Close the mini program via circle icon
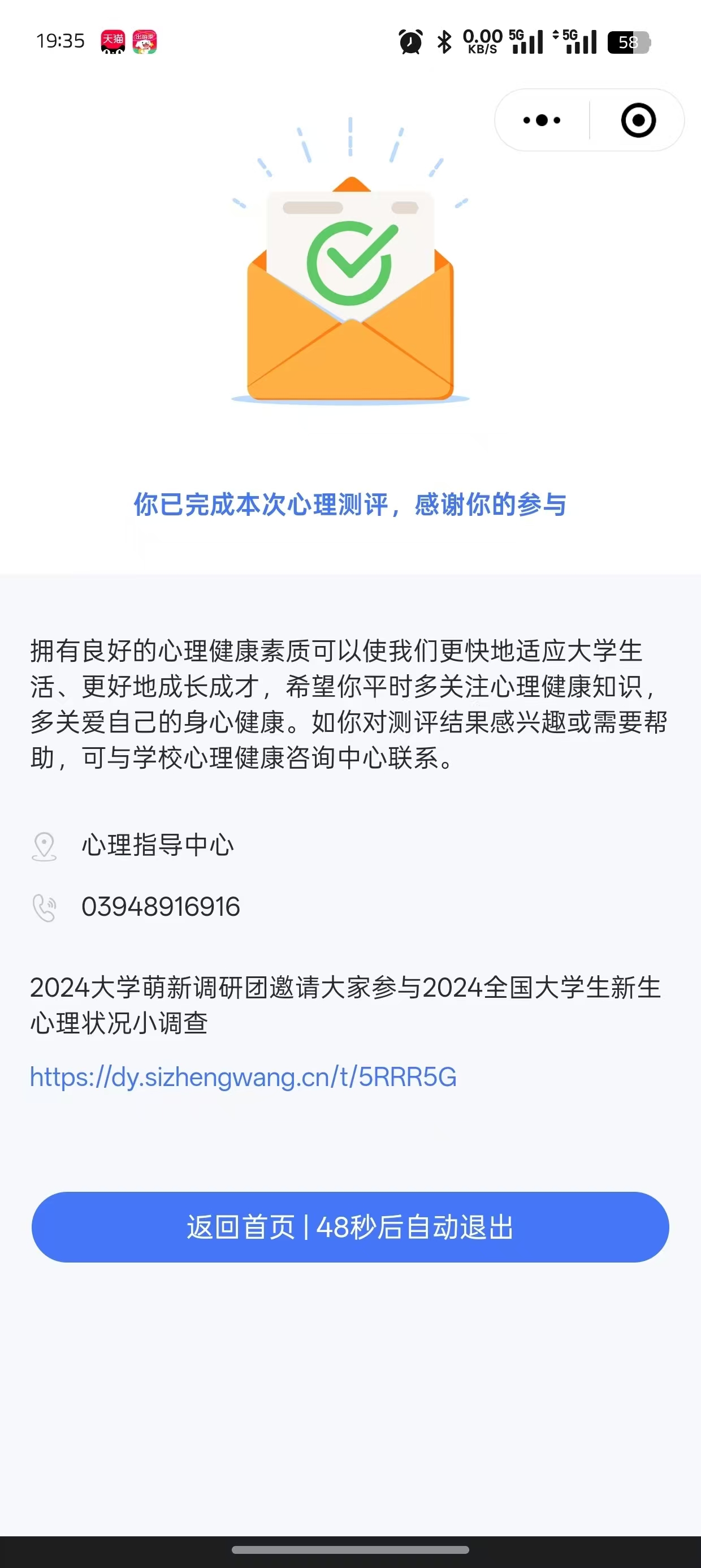 (x=638, y=120)
